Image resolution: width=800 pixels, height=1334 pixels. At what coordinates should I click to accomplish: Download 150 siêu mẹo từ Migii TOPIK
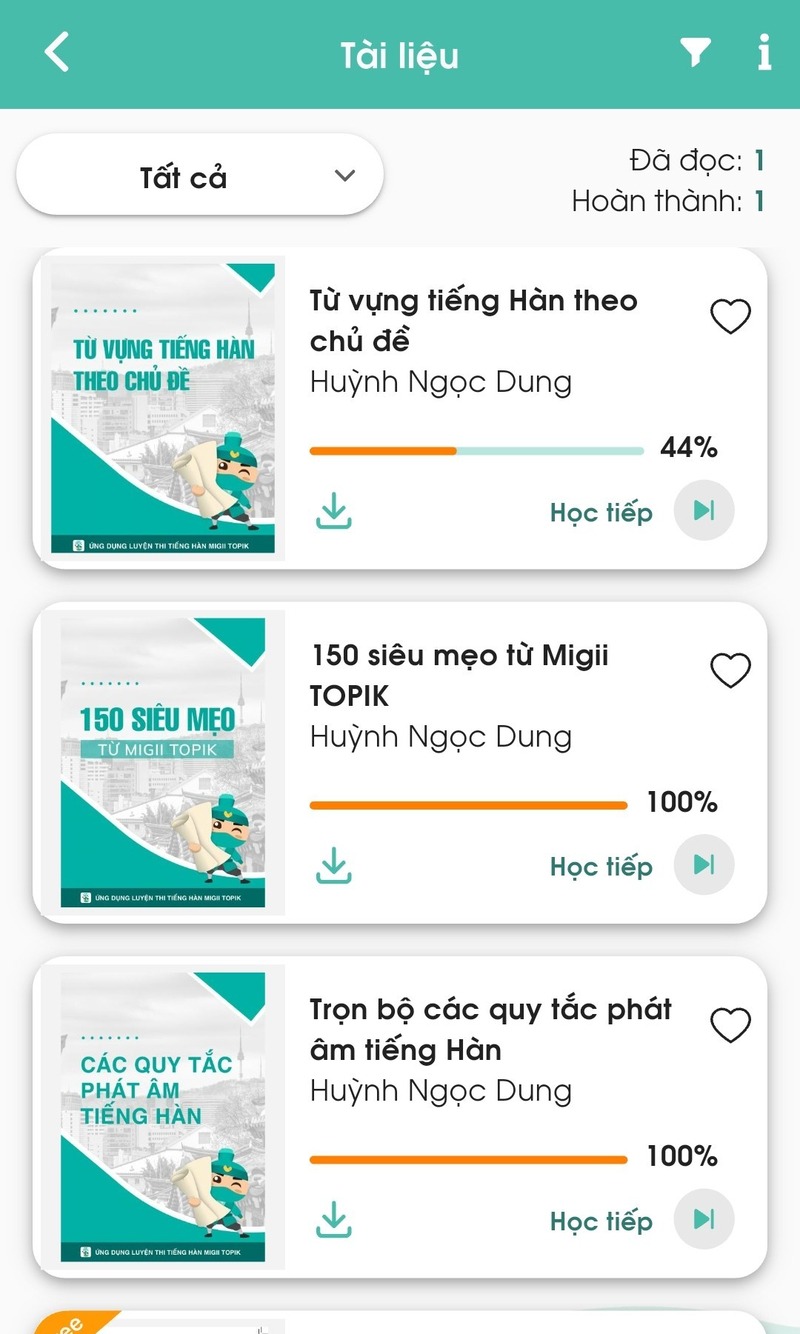tap(334, 866)
